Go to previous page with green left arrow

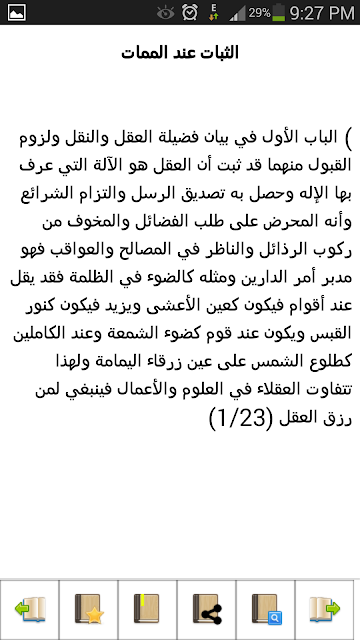tap(30, 609)
